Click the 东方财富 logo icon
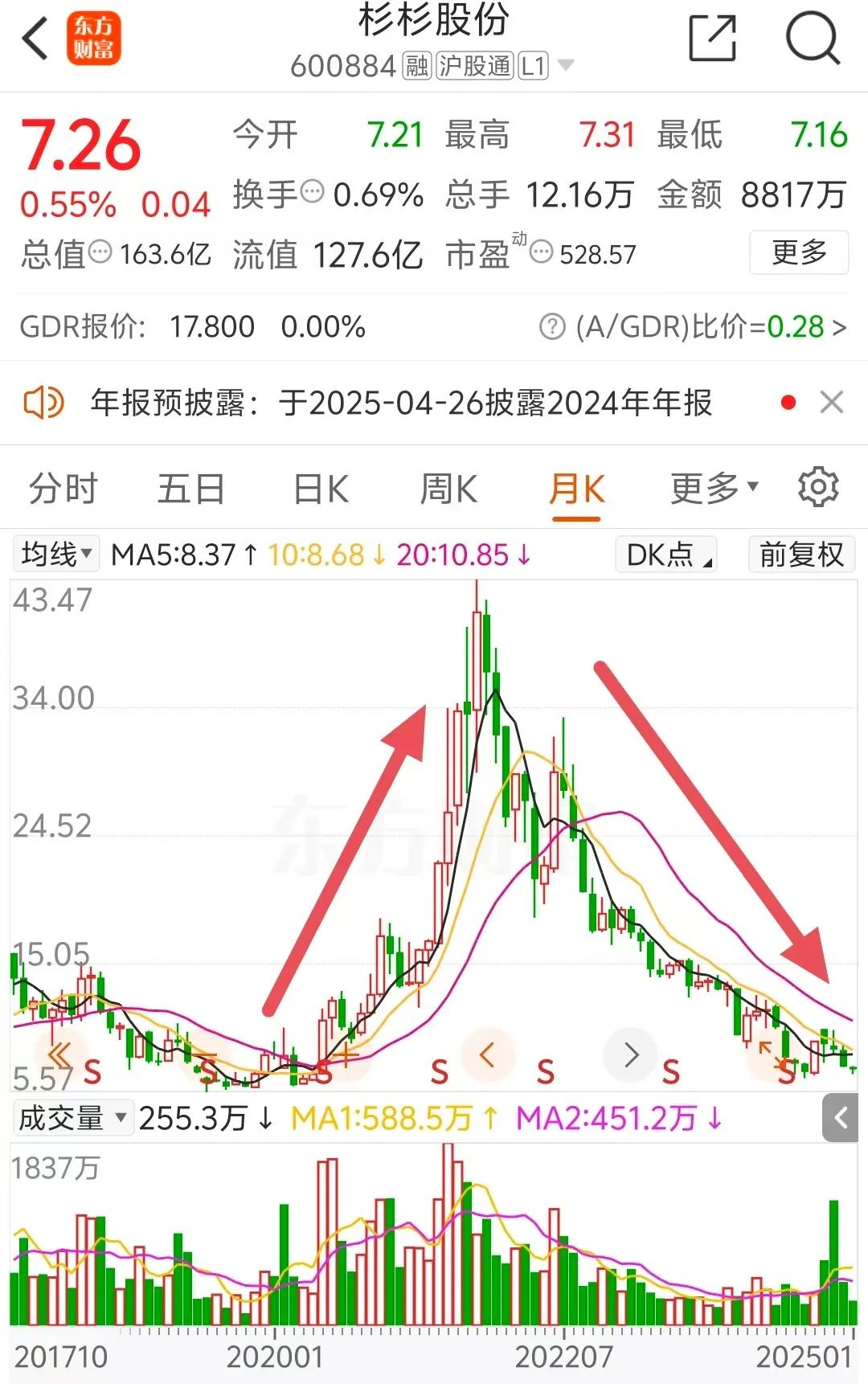This screenshot has width=868, height=1384. pyautogui.click(x=94, y=39)
